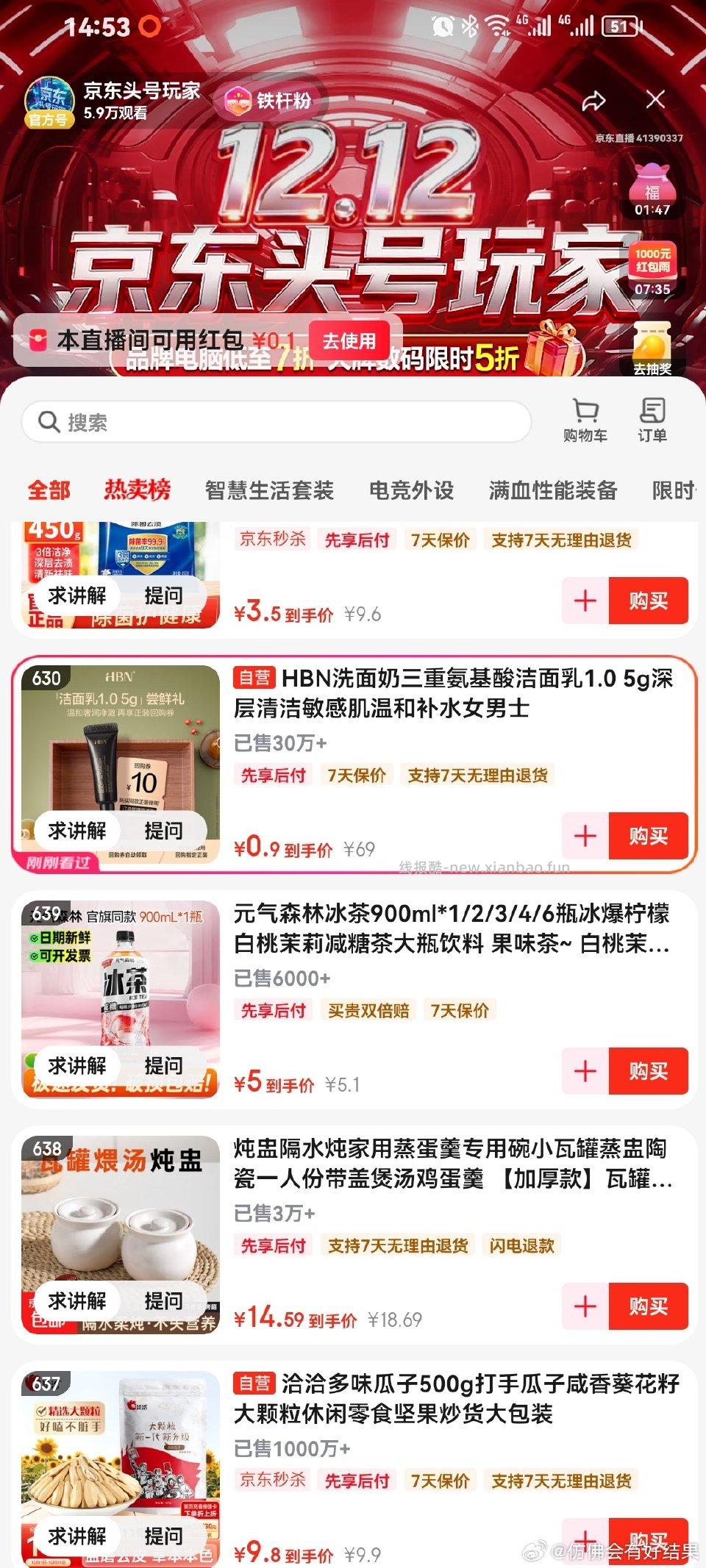
Task: Select the 全部 tab
Action: (x=47, y=490)
